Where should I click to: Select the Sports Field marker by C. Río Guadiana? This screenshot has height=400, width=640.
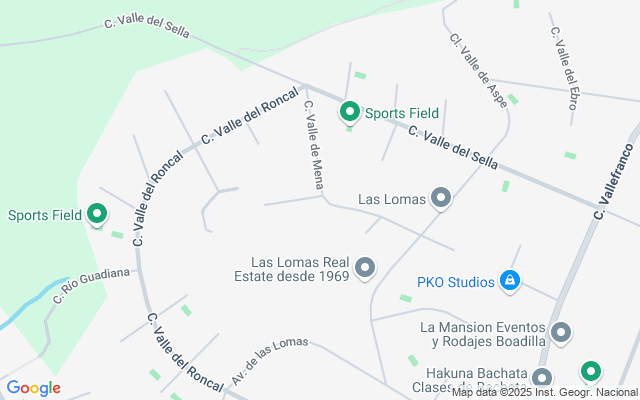(x=97, y=214)
